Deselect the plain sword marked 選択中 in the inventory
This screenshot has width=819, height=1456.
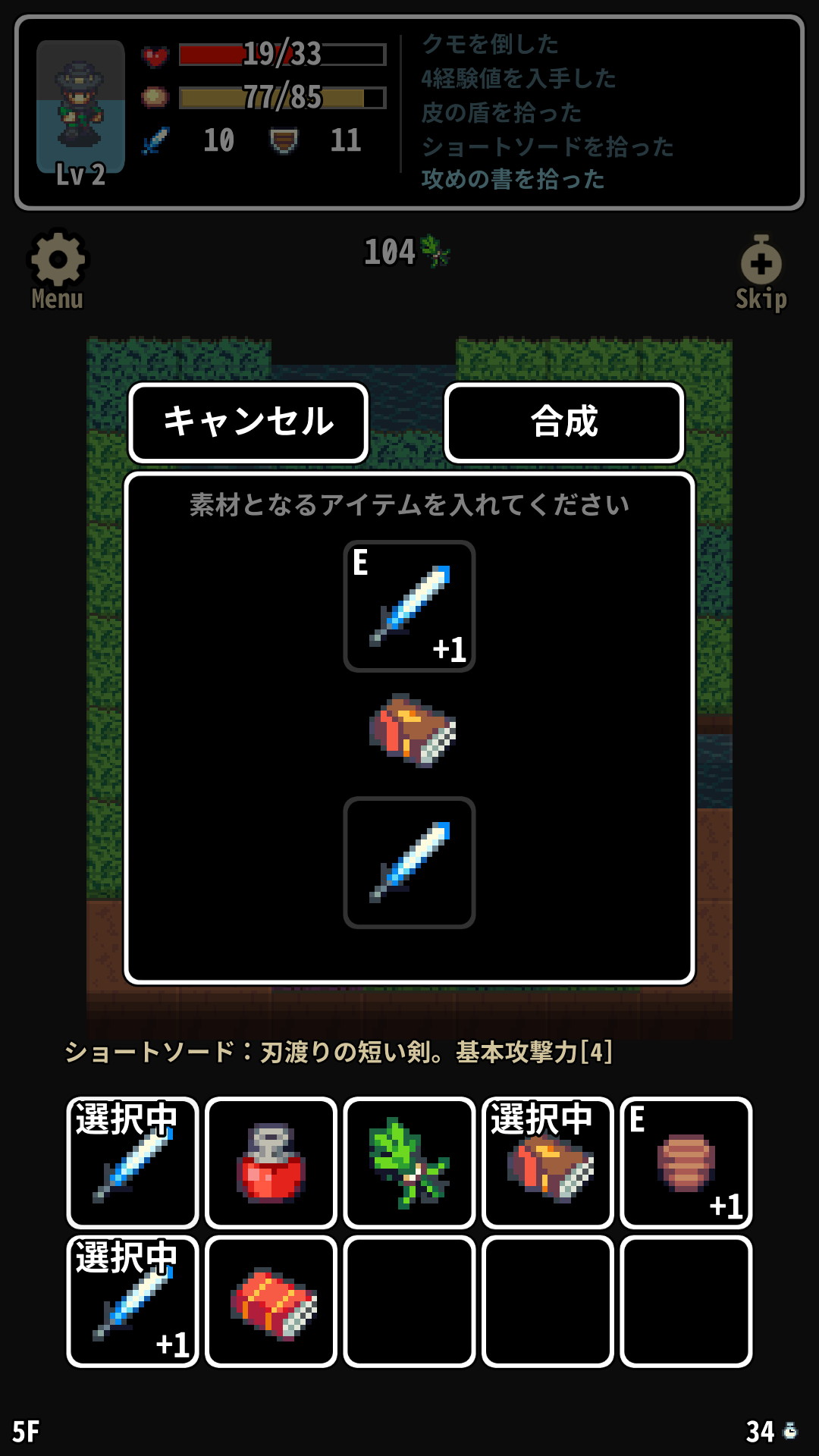coord(133,1163)
